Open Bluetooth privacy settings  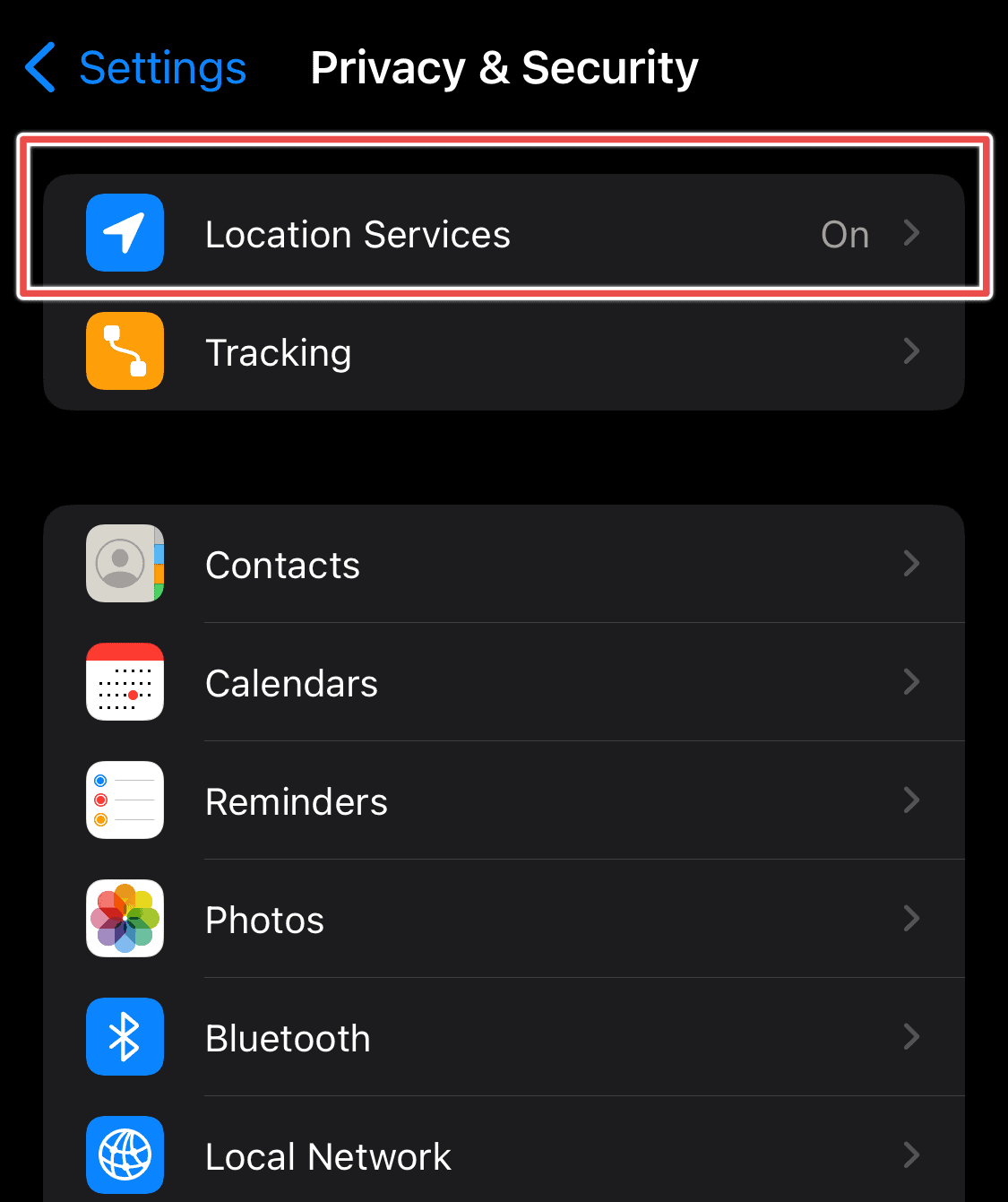point(503,1038)
